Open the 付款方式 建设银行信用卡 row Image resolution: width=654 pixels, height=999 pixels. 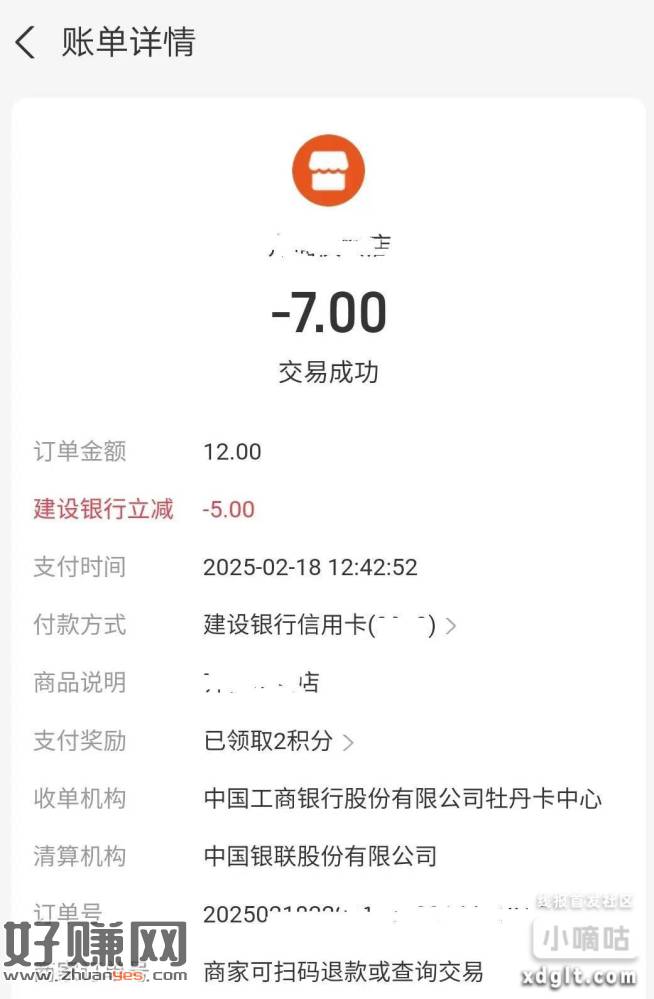click(329, 626)
